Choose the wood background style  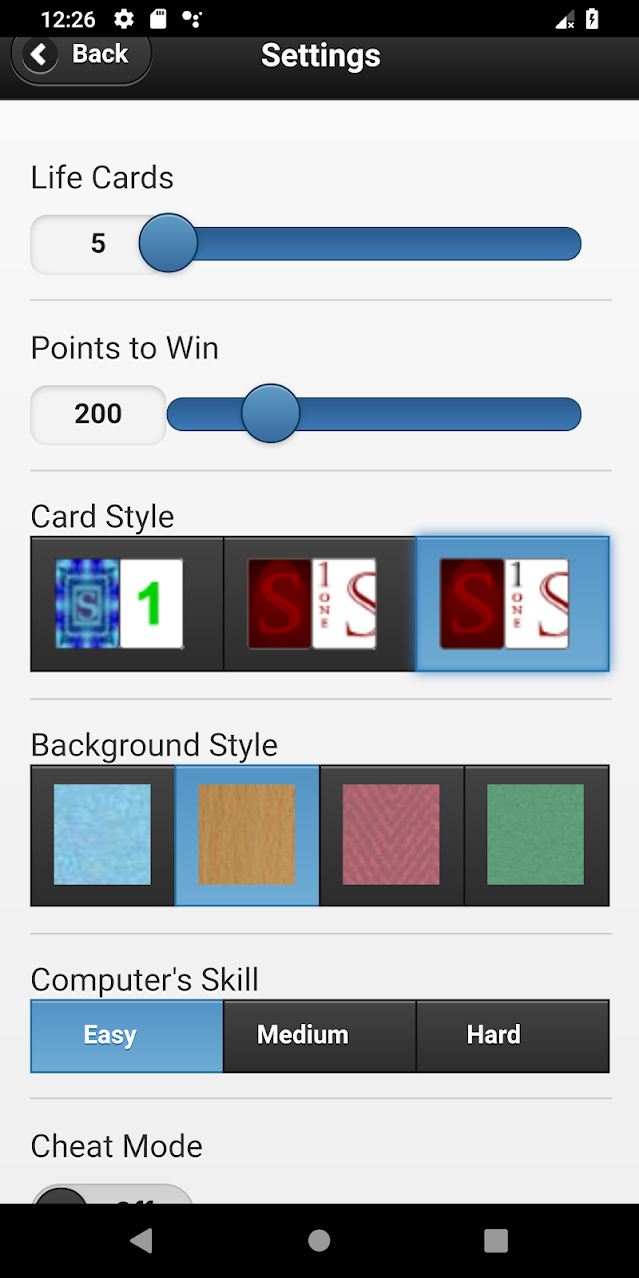click(x=247, y=835)
